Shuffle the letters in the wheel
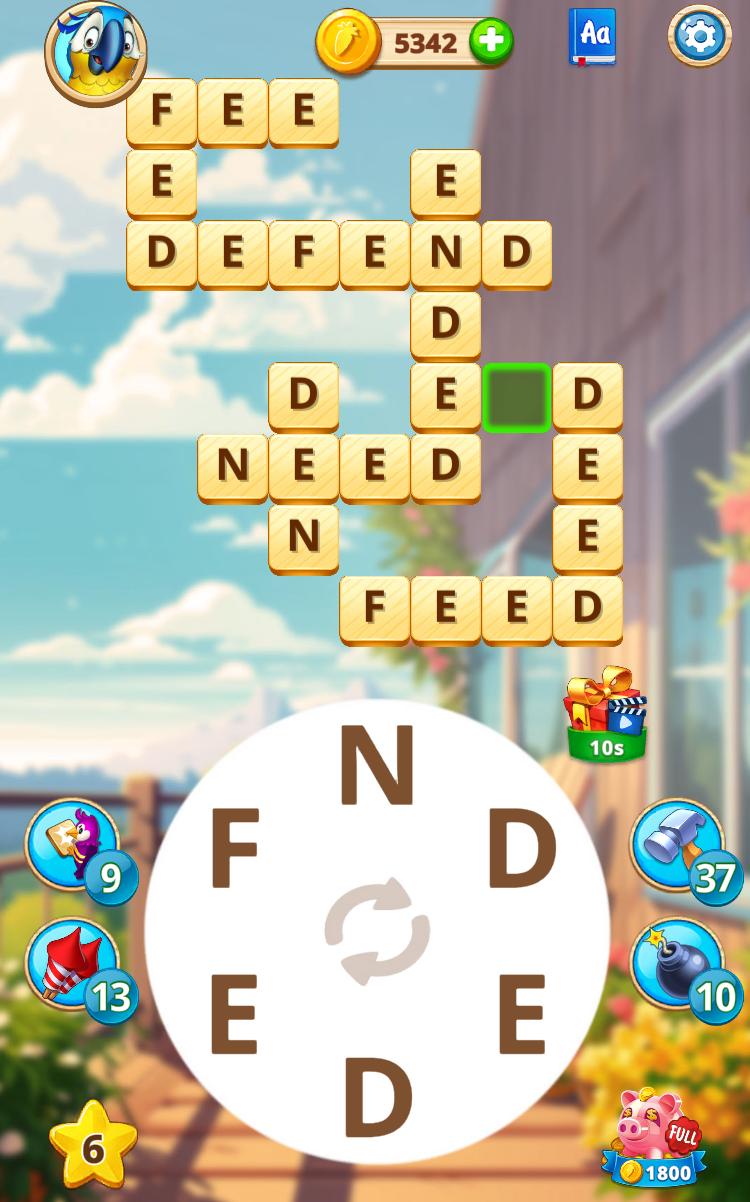 (377, 931)
